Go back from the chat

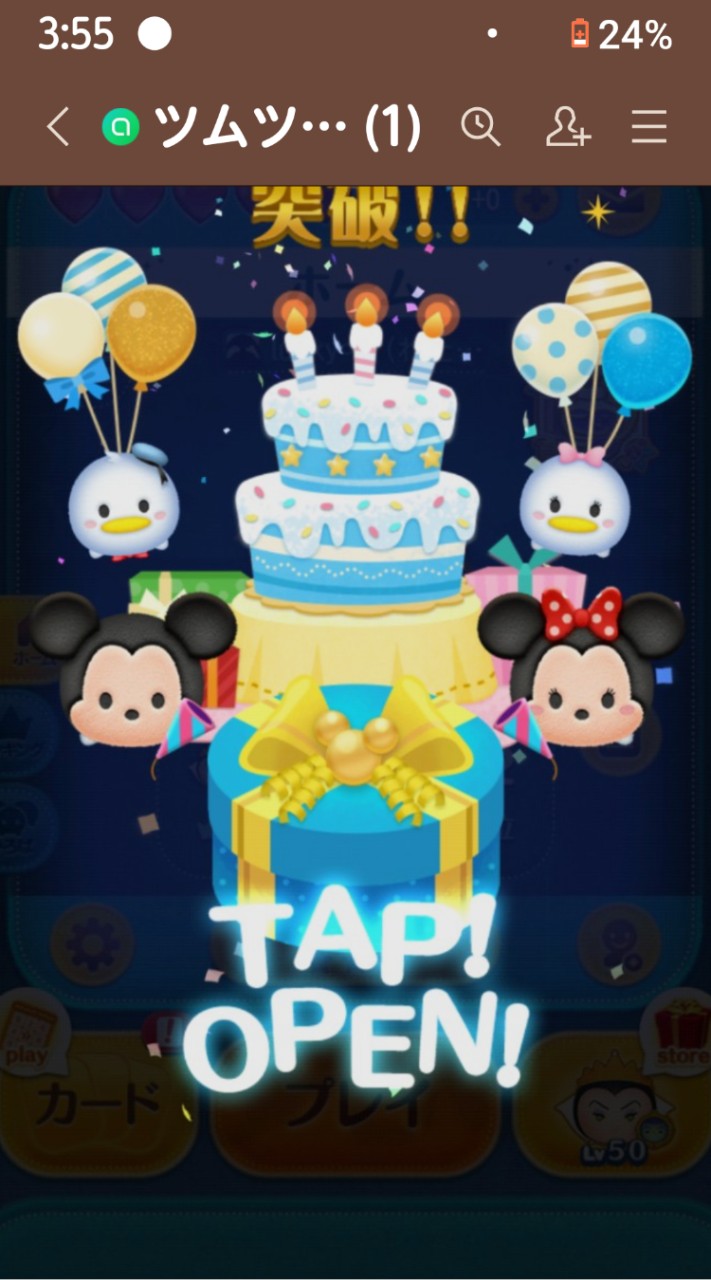(x=58, y=128)
